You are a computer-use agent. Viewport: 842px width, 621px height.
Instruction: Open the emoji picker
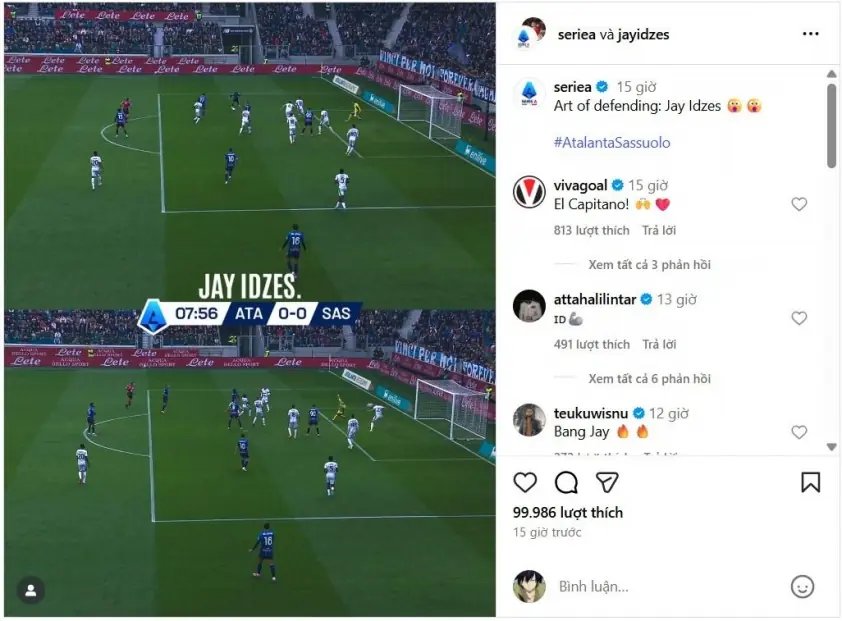coord(802,587)
